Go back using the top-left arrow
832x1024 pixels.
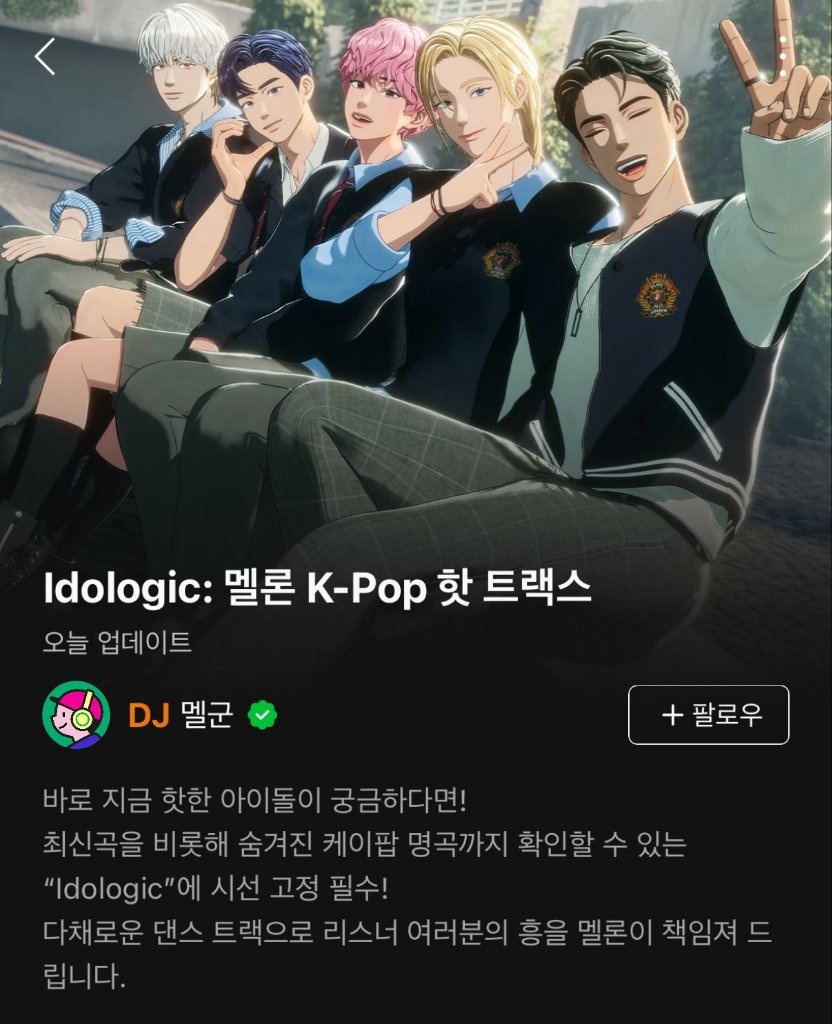(x=45, y=57)
